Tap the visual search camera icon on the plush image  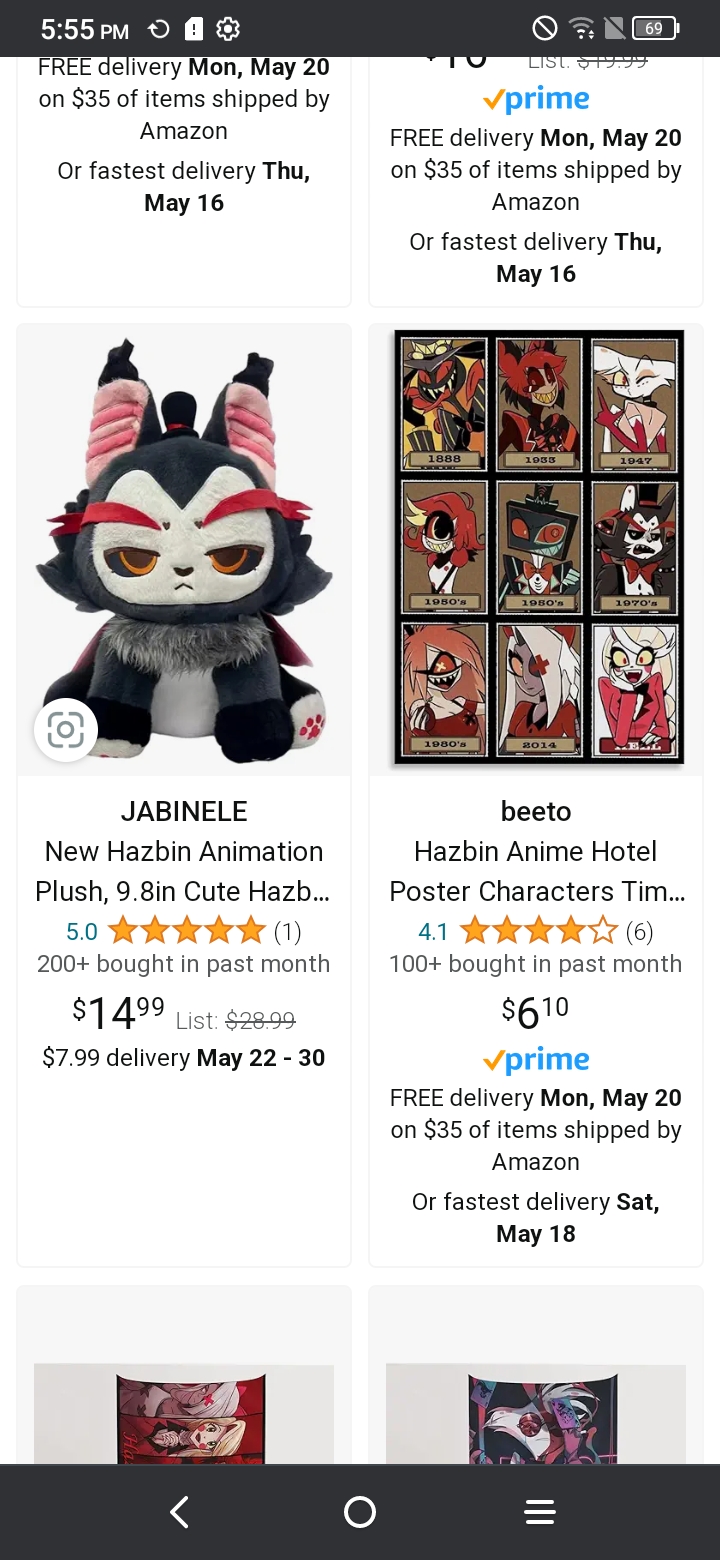(66, 730)
